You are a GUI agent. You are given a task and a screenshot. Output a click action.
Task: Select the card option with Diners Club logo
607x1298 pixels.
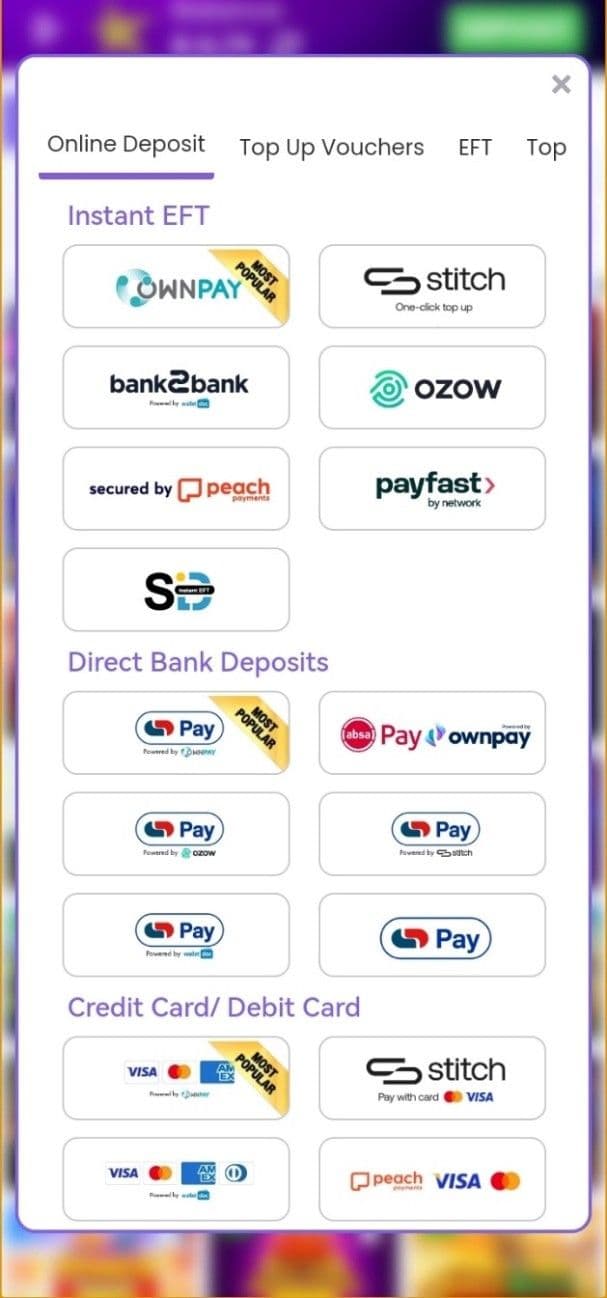click(176, 1179)
